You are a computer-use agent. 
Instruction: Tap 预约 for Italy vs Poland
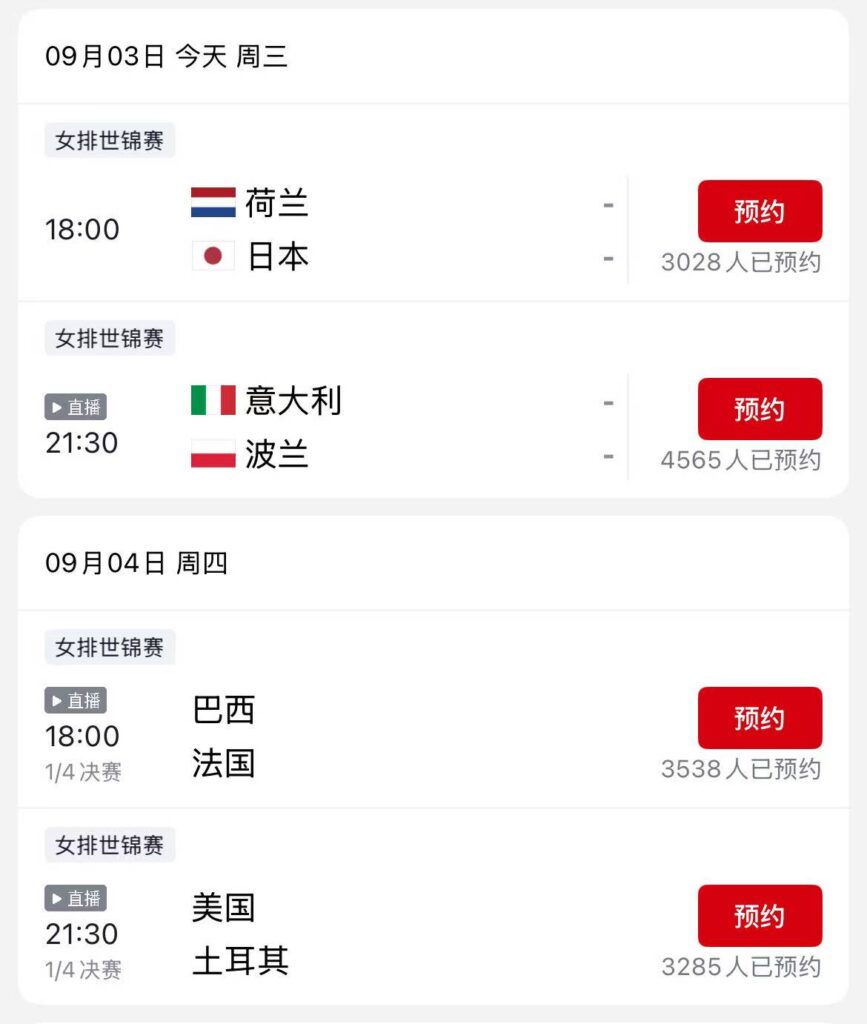point(759,409)
